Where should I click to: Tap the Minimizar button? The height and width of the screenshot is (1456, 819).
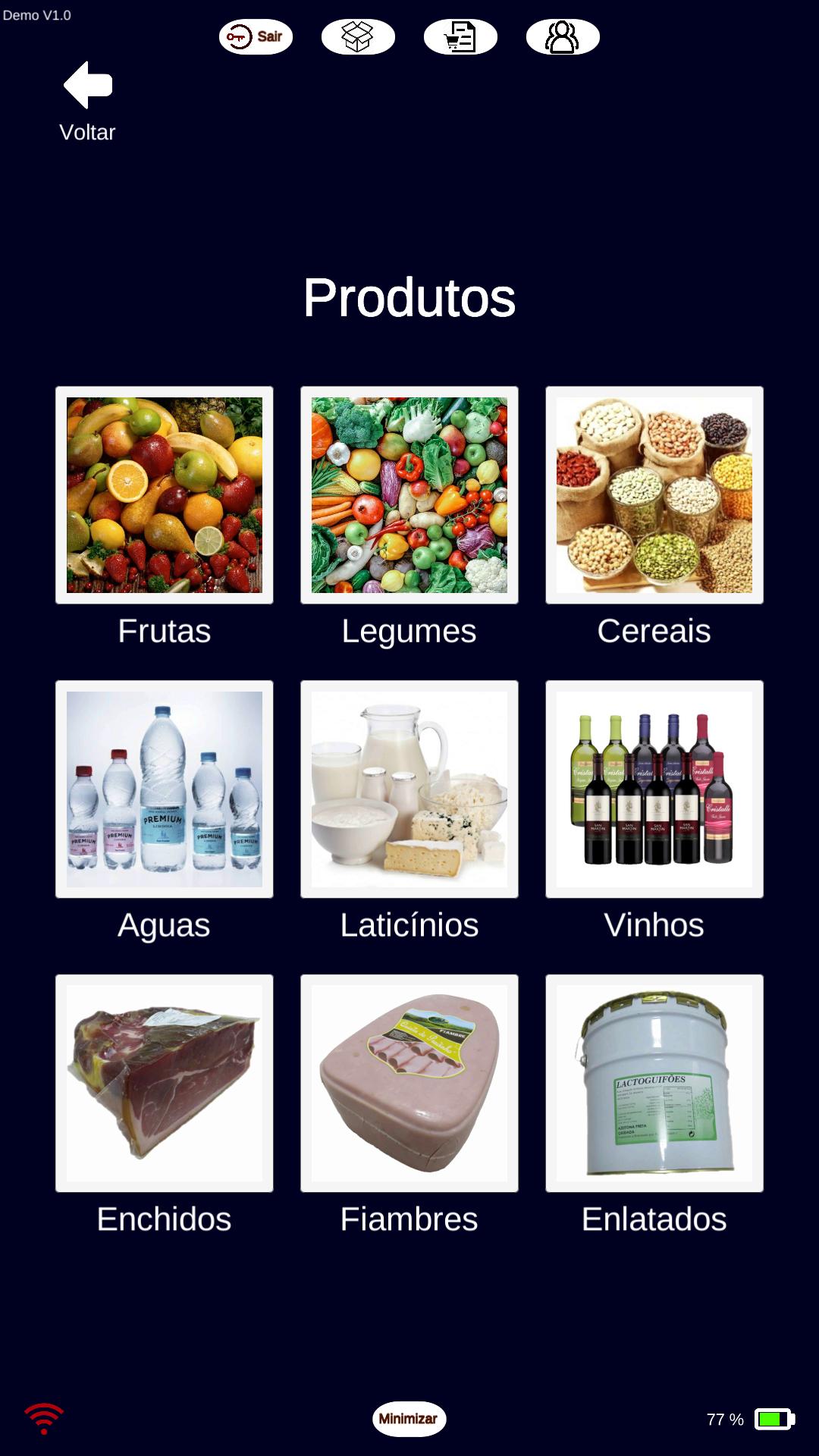click(409, 1419)
